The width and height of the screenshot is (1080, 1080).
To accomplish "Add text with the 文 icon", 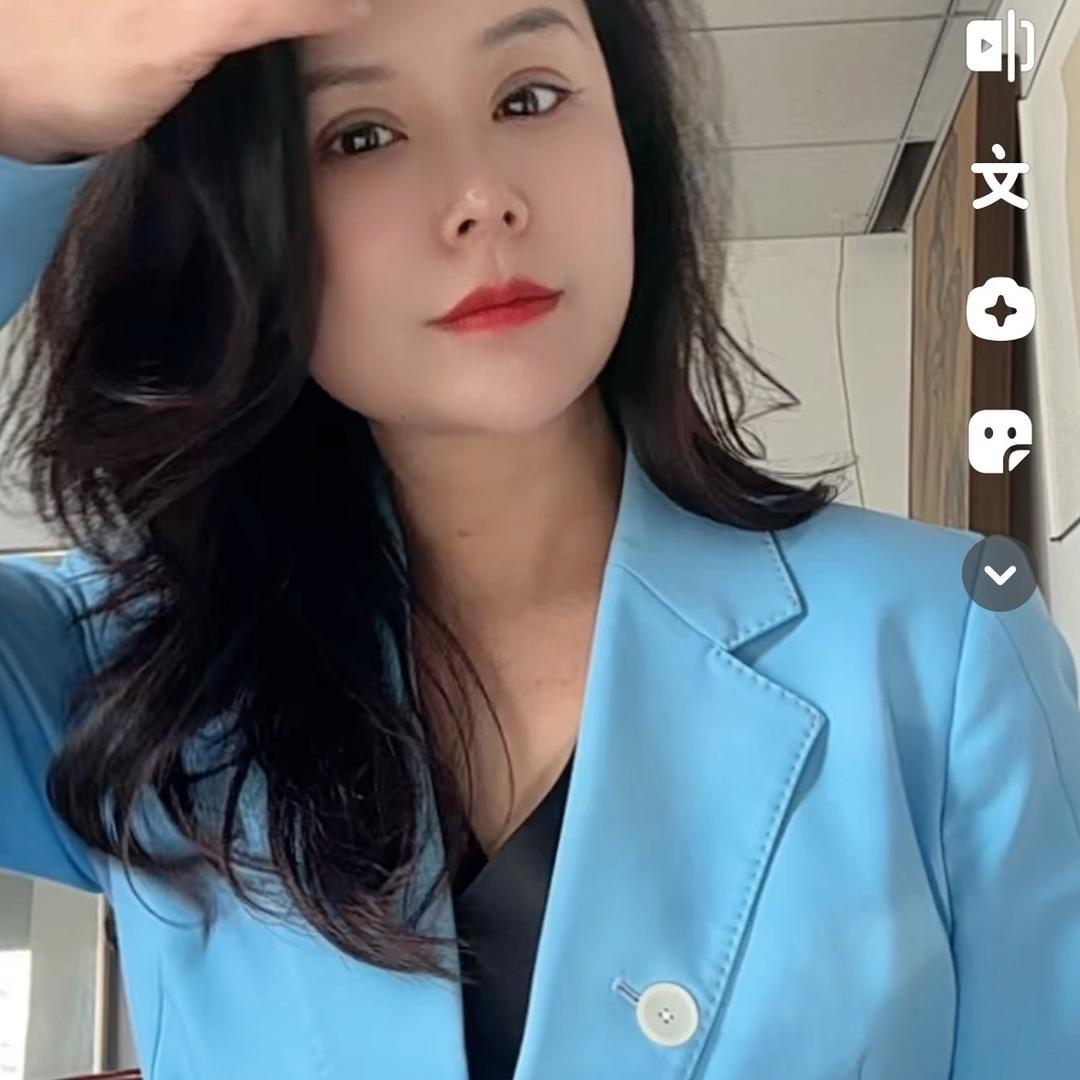I will coord(999,177).
